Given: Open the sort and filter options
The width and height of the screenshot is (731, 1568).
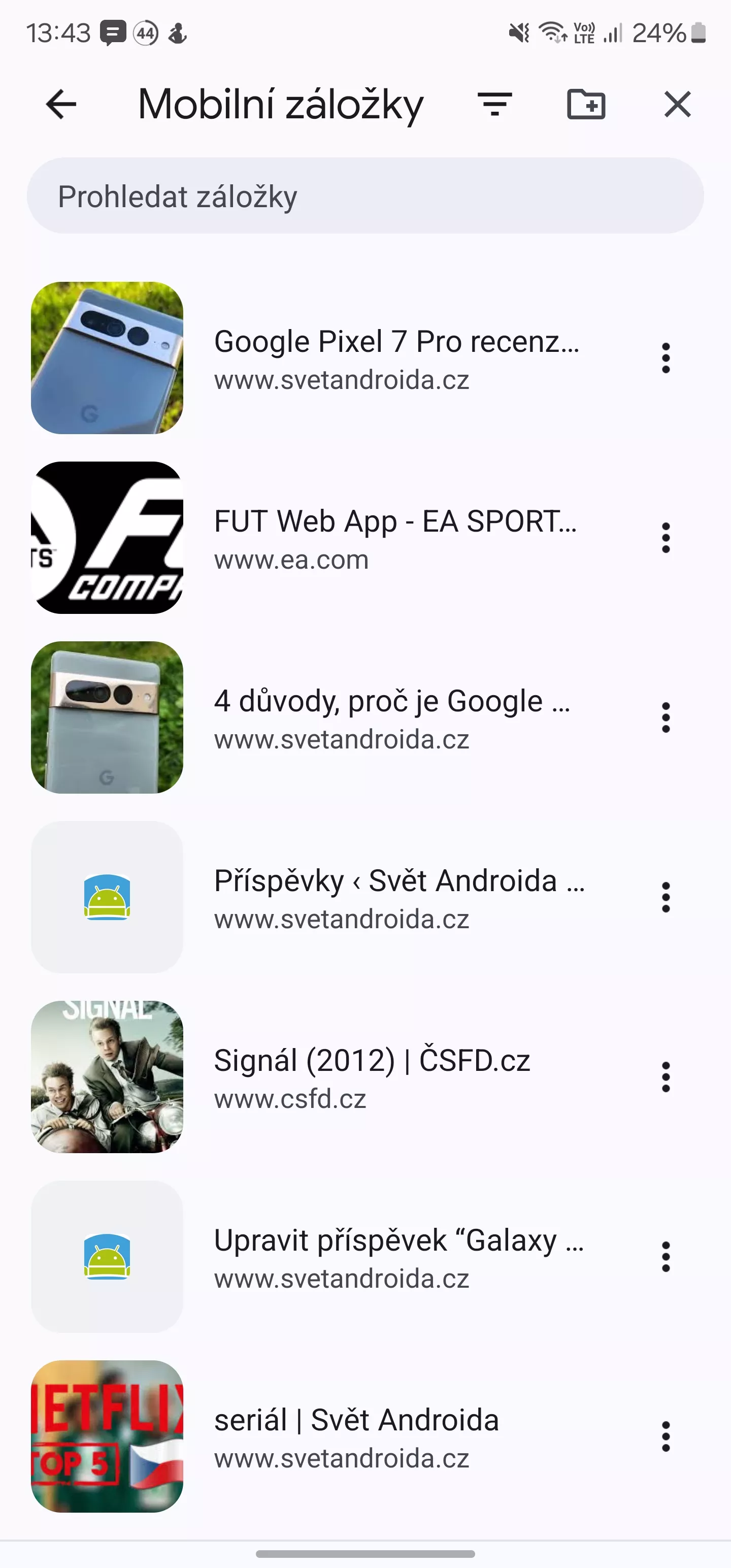Looking at the screenshot, I should coord(495,104).
